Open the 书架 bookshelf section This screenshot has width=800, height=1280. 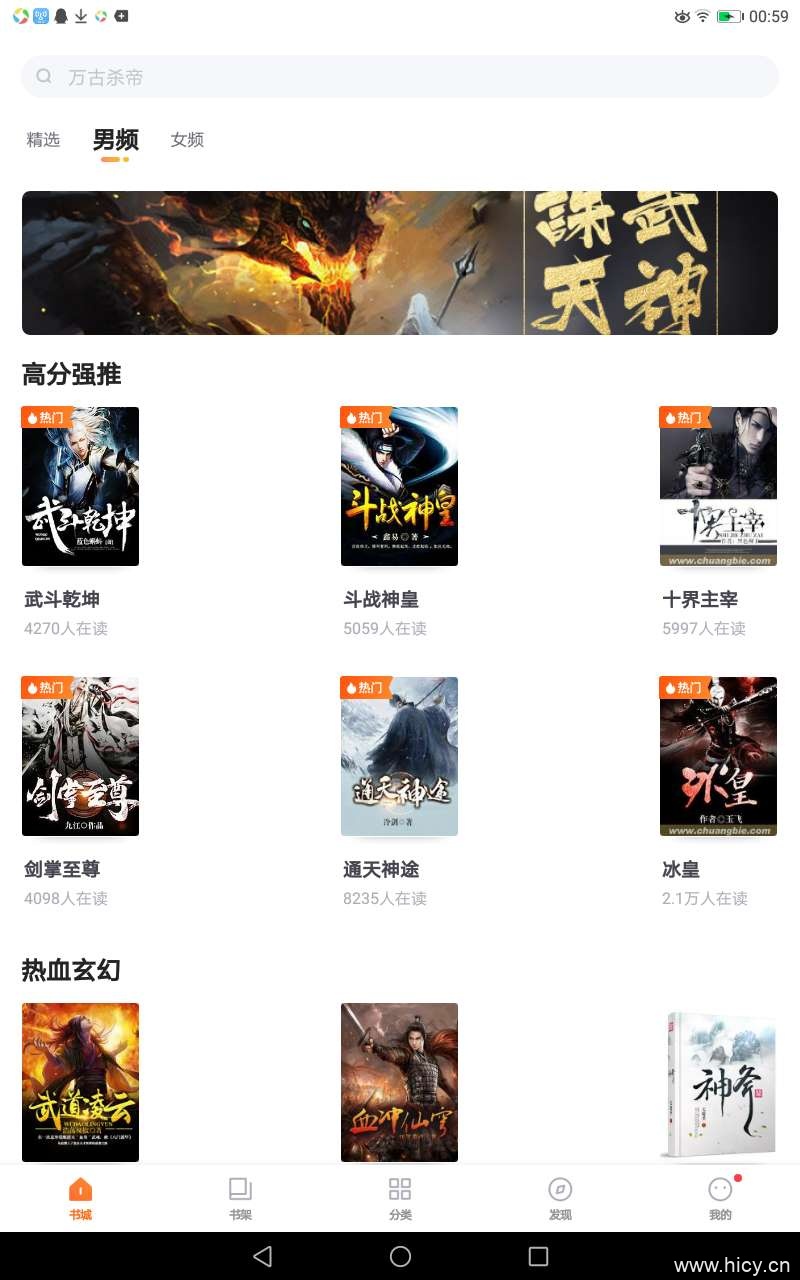(x=240, y=1195)
